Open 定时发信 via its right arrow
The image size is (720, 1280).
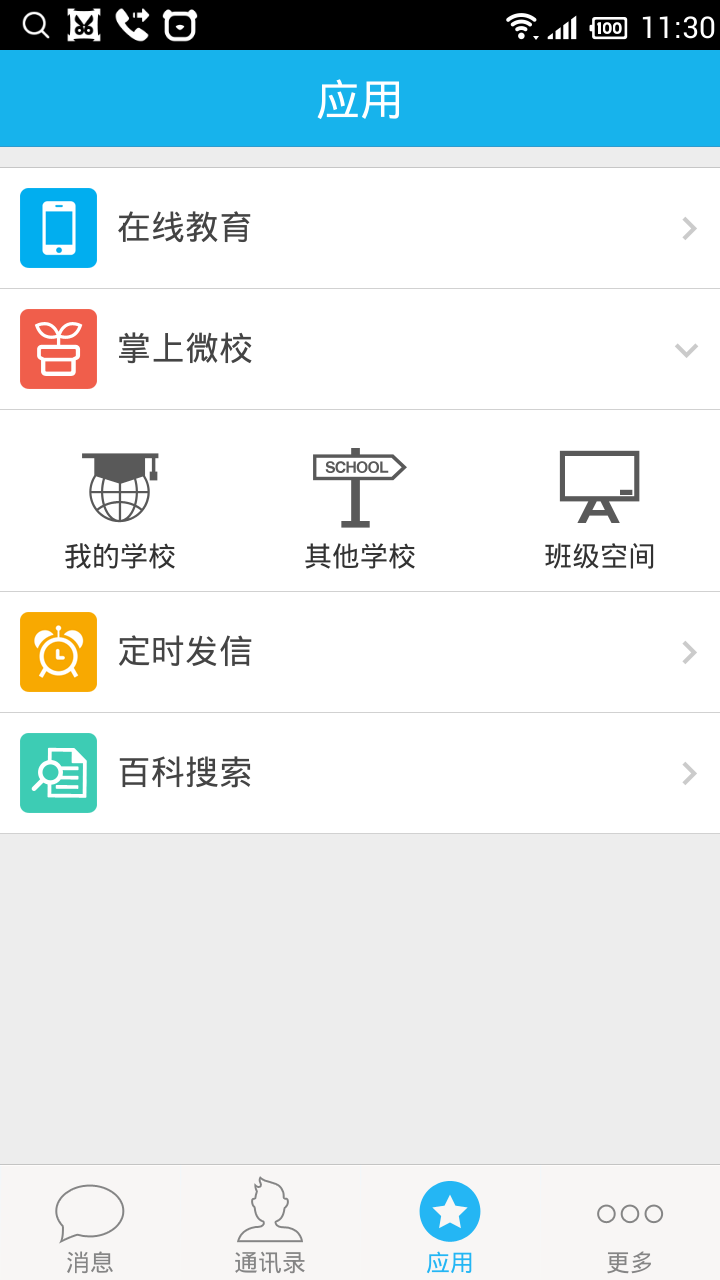pos(689,651)
